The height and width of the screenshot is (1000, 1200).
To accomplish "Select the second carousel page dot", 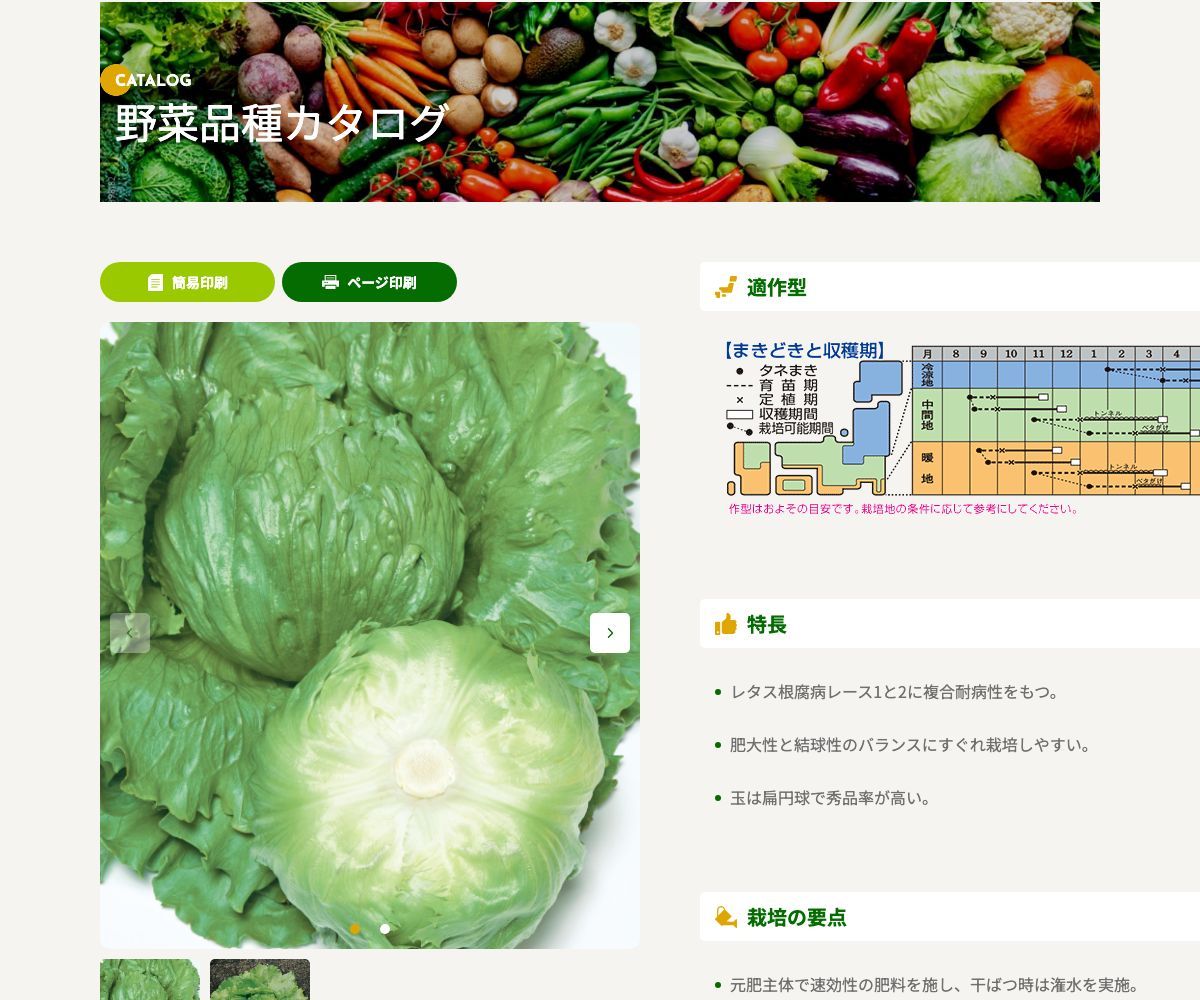I will [x=385, y=929].
